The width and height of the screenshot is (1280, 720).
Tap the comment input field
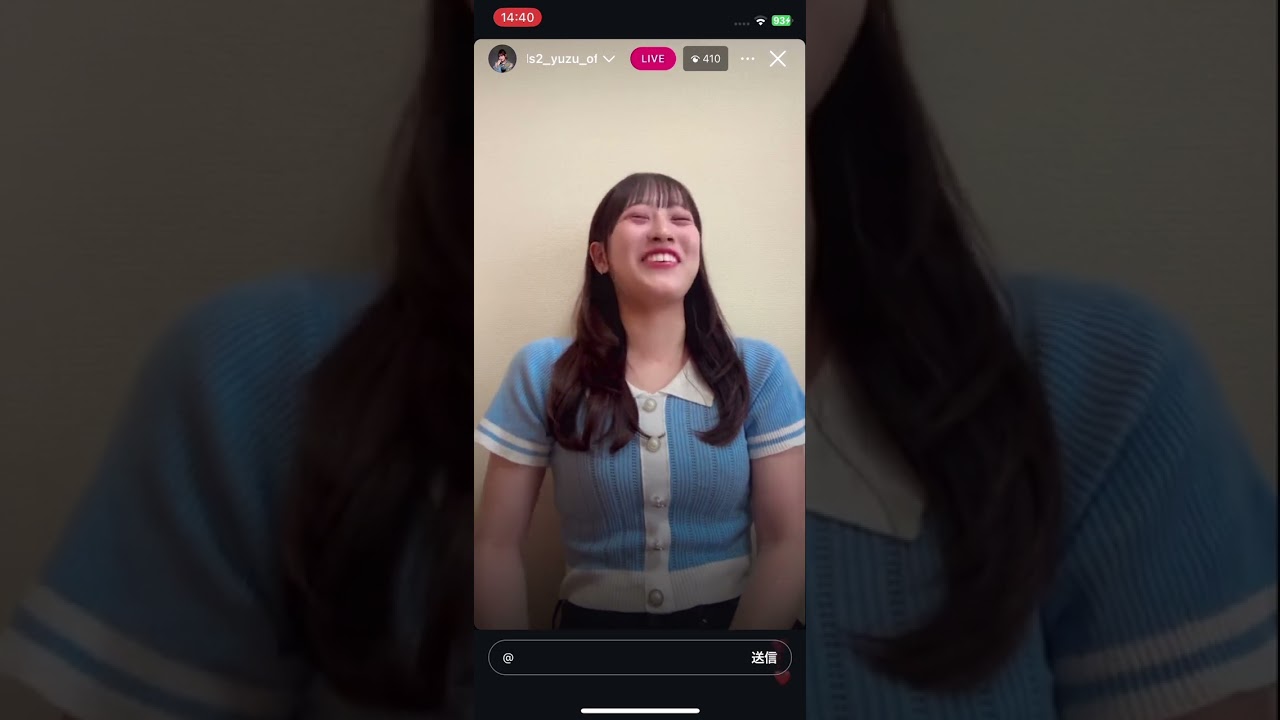(x=620, y=658)
